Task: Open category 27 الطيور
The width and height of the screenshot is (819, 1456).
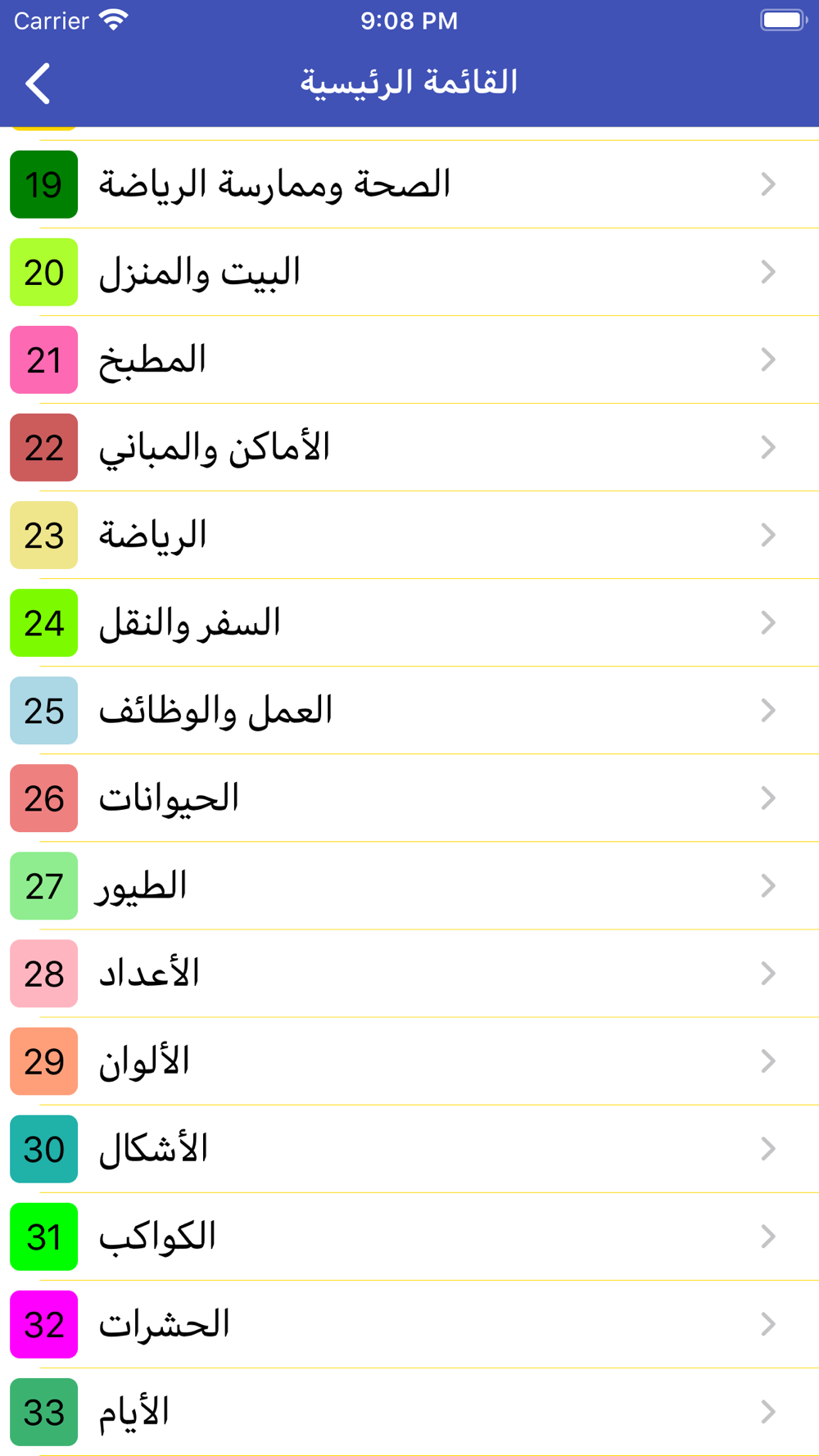Action: tap(409, 885)
